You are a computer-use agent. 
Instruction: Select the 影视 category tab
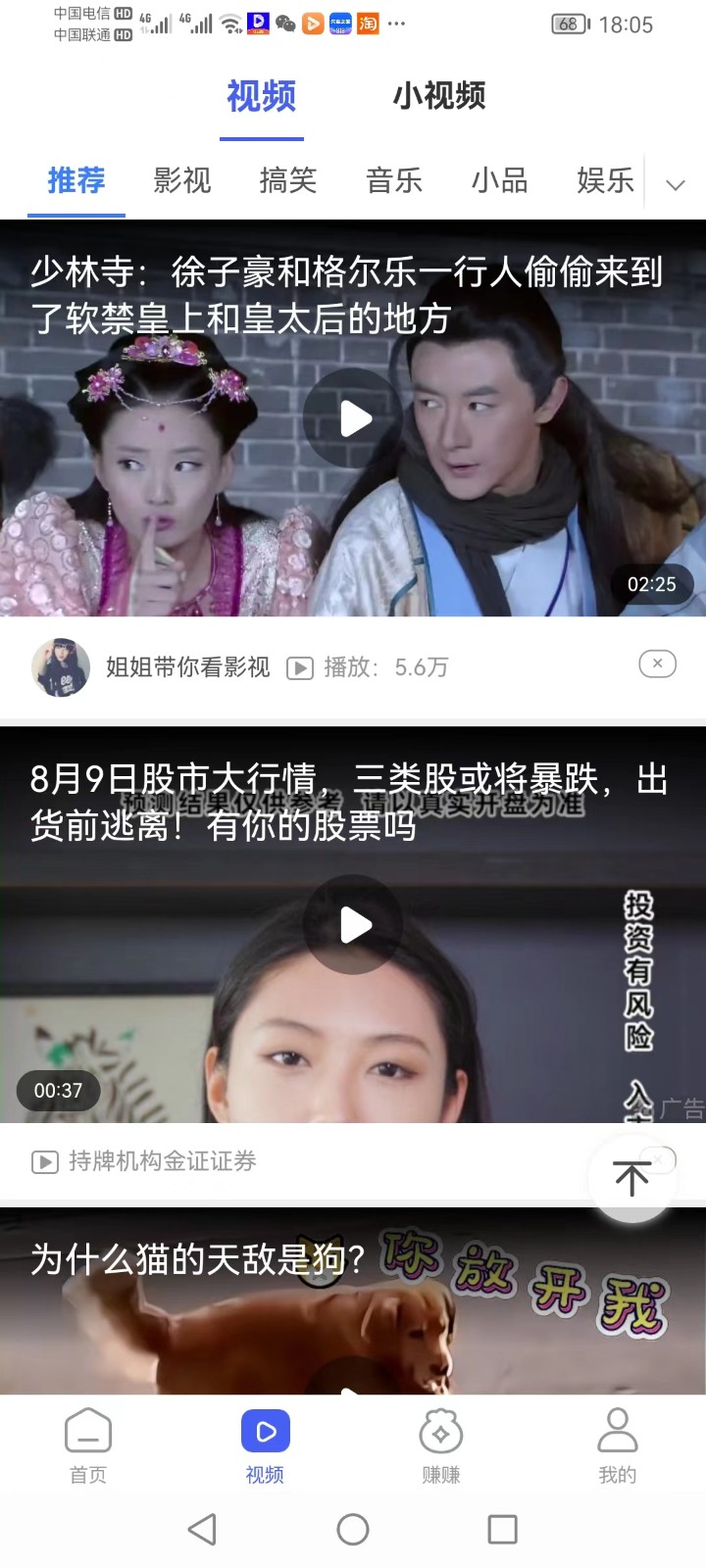pos(182,181)
